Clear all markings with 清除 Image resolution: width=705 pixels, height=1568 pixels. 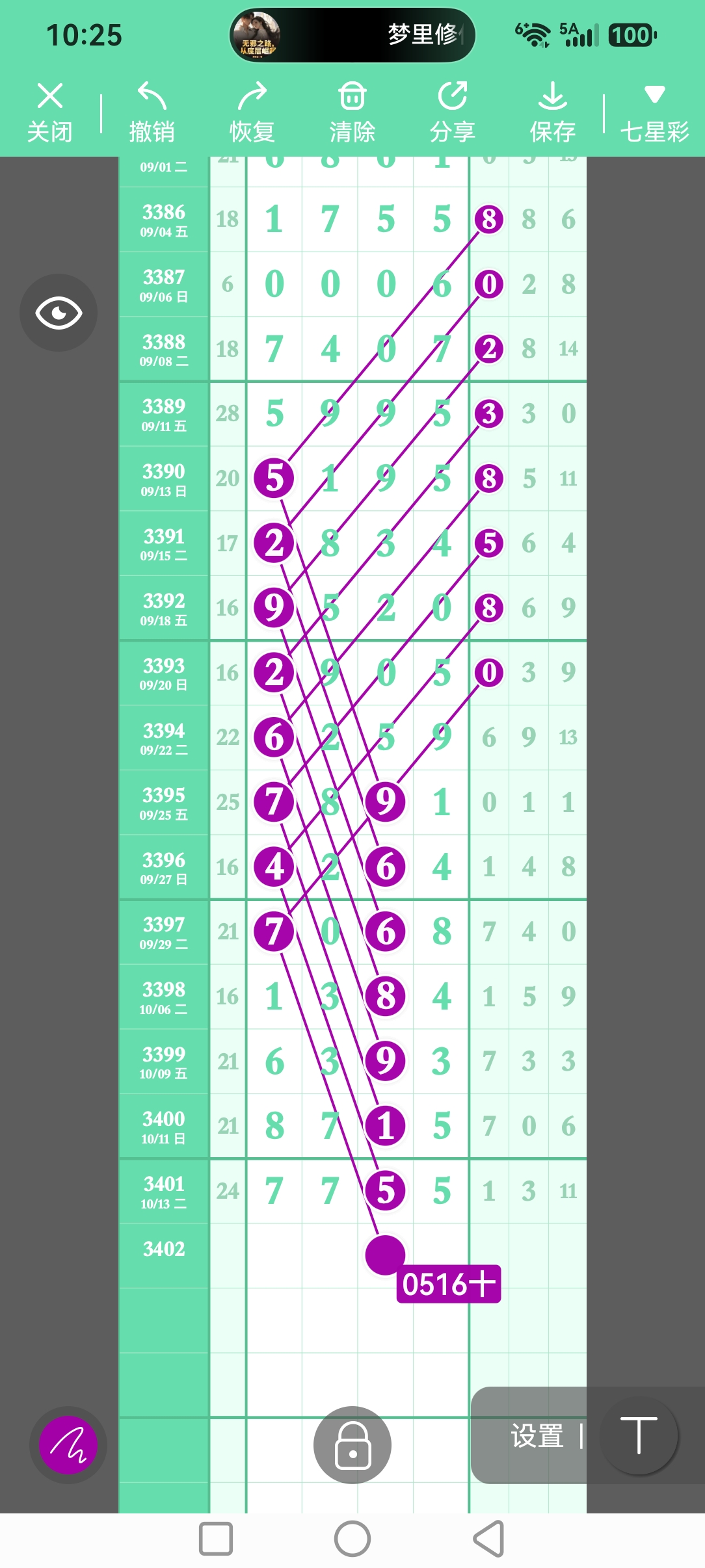[352, 112]
